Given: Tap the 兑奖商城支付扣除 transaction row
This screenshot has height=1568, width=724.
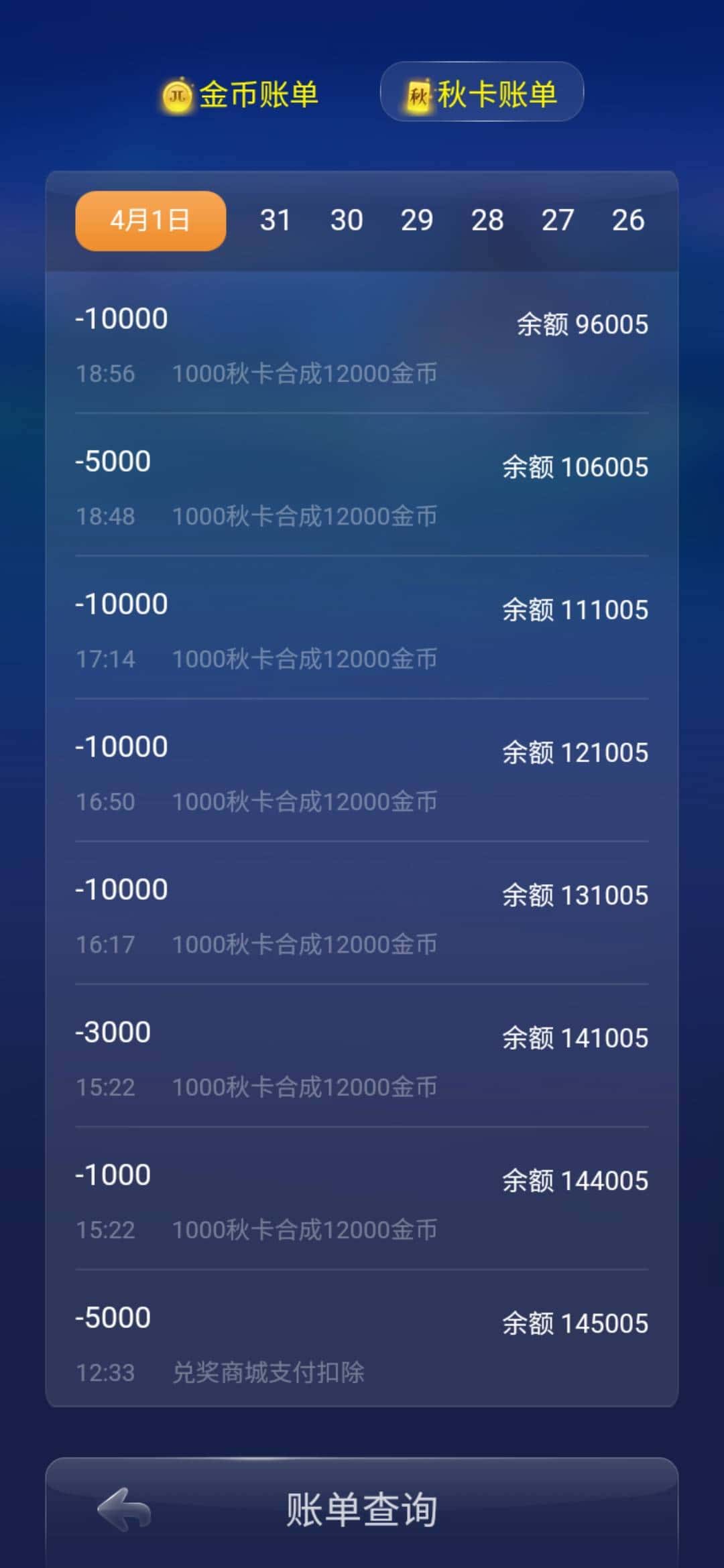Looking at the screenshot, I should 362,1340.
